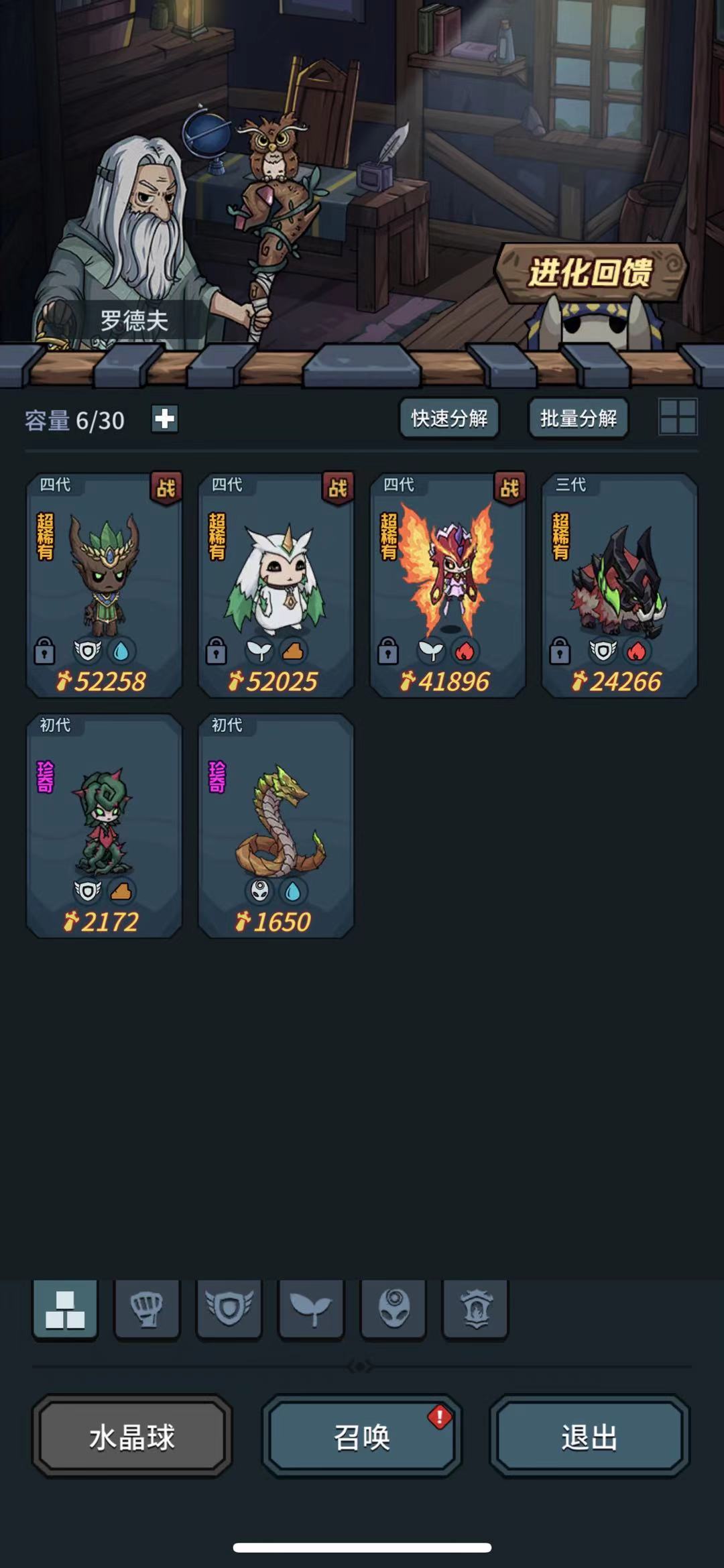Filter creatures by the sprout type
Screen dimensions: 724x1568
311,1309
